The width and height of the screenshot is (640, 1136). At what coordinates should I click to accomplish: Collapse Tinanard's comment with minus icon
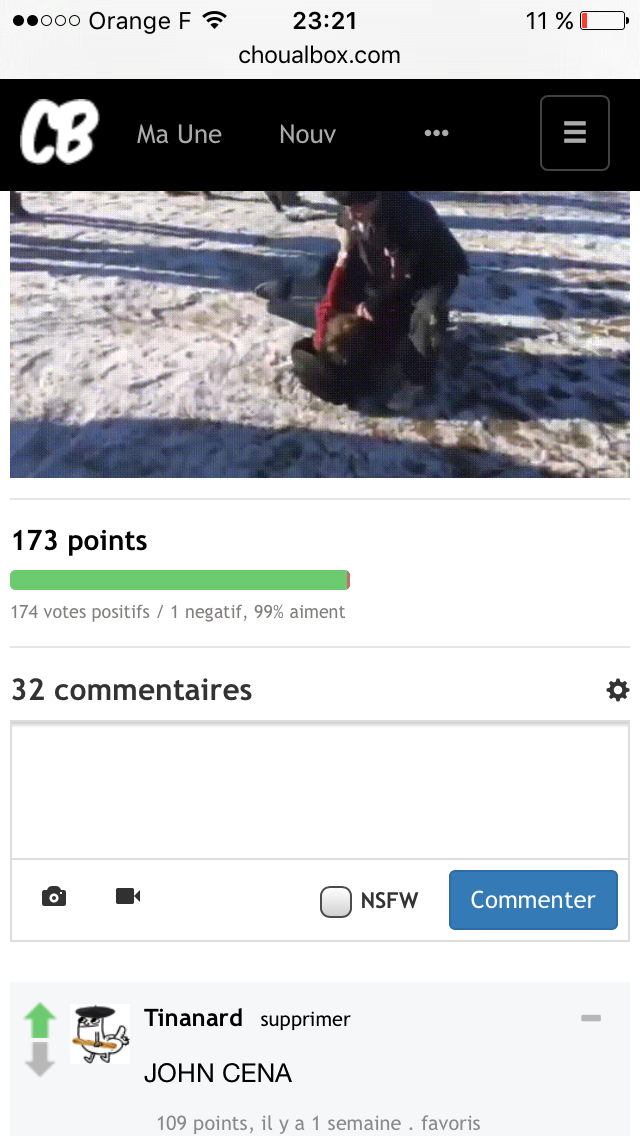coord(591,1018)
